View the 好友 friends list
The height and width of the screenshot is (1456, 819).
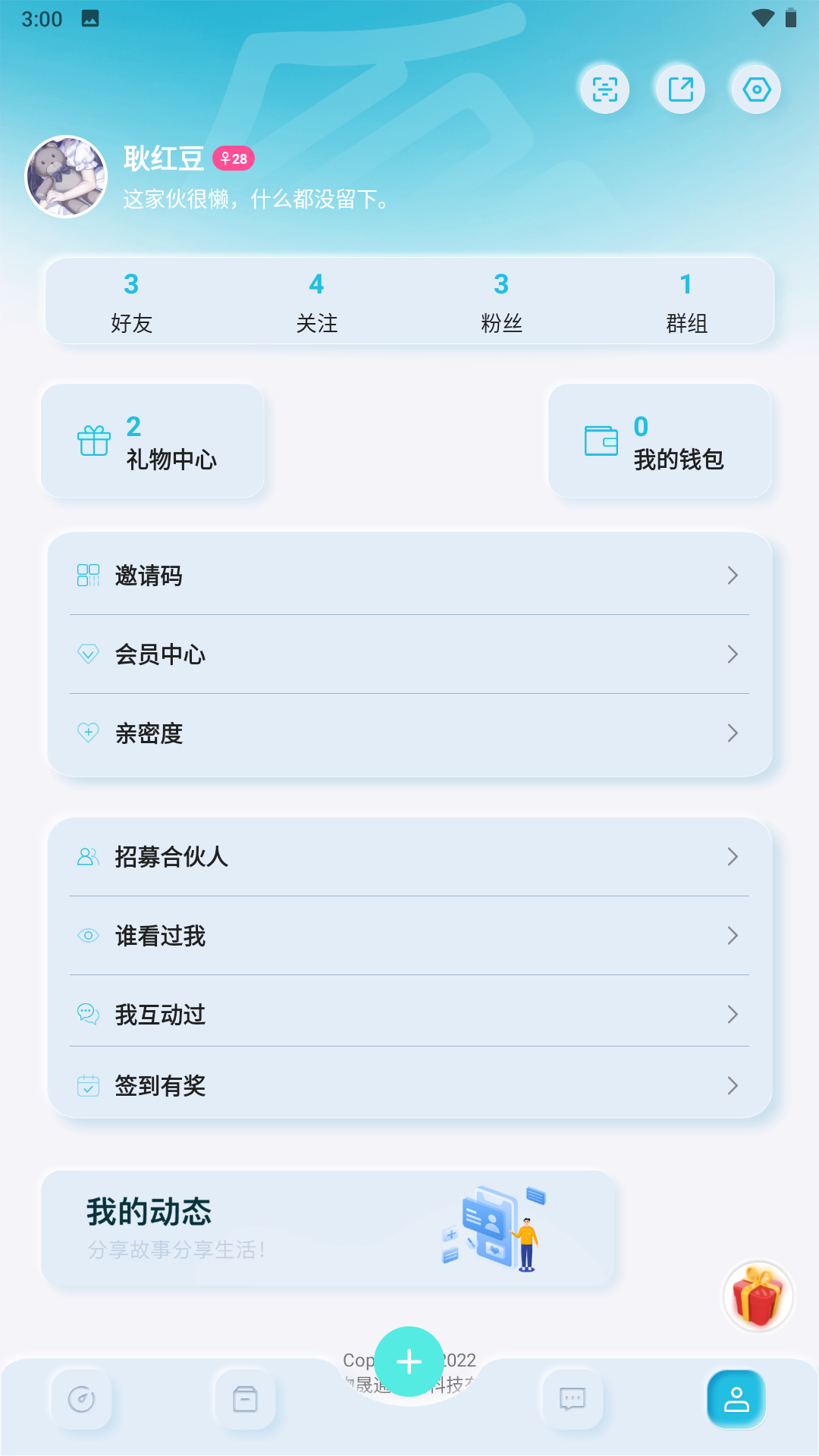point(131,303)
